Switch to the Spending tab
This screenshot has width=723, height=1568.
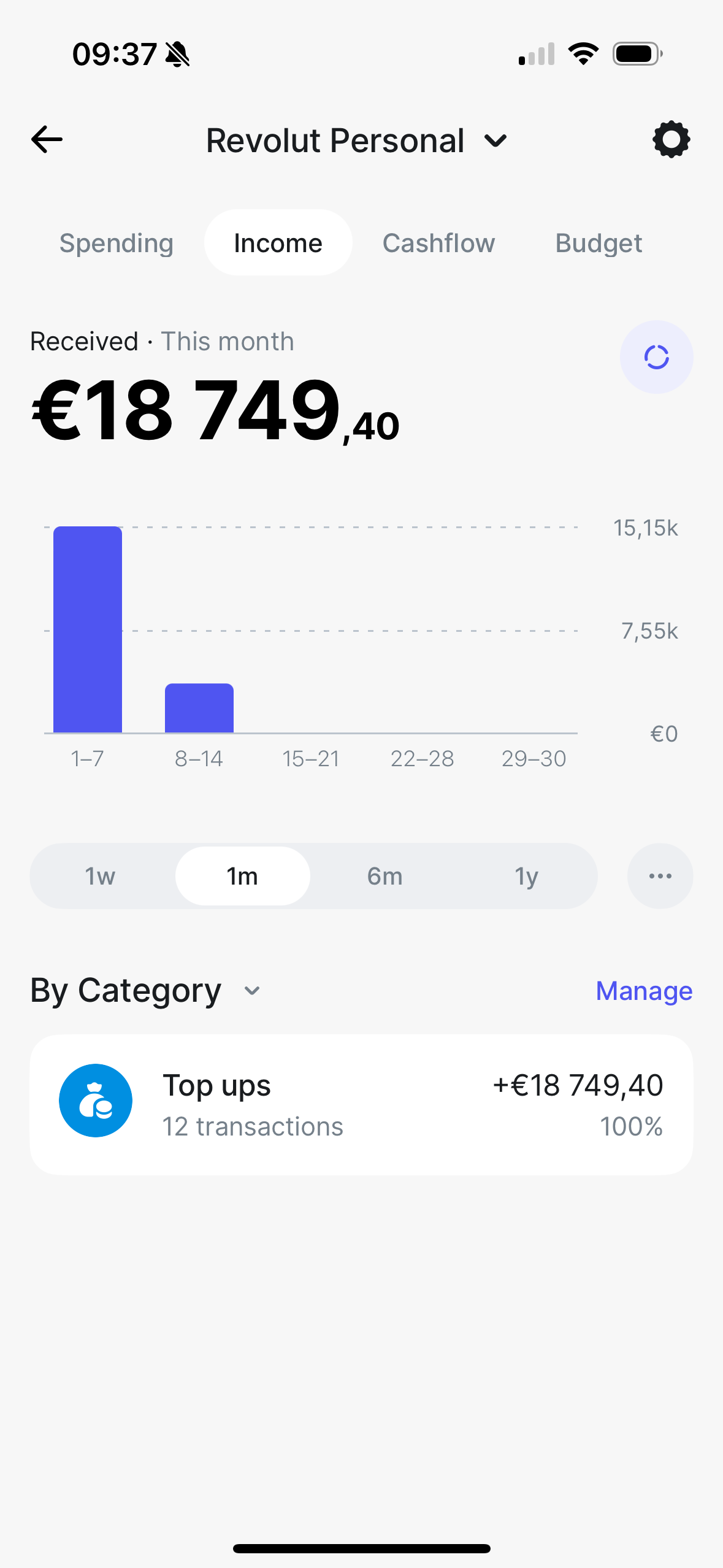(x=117, y=243)
